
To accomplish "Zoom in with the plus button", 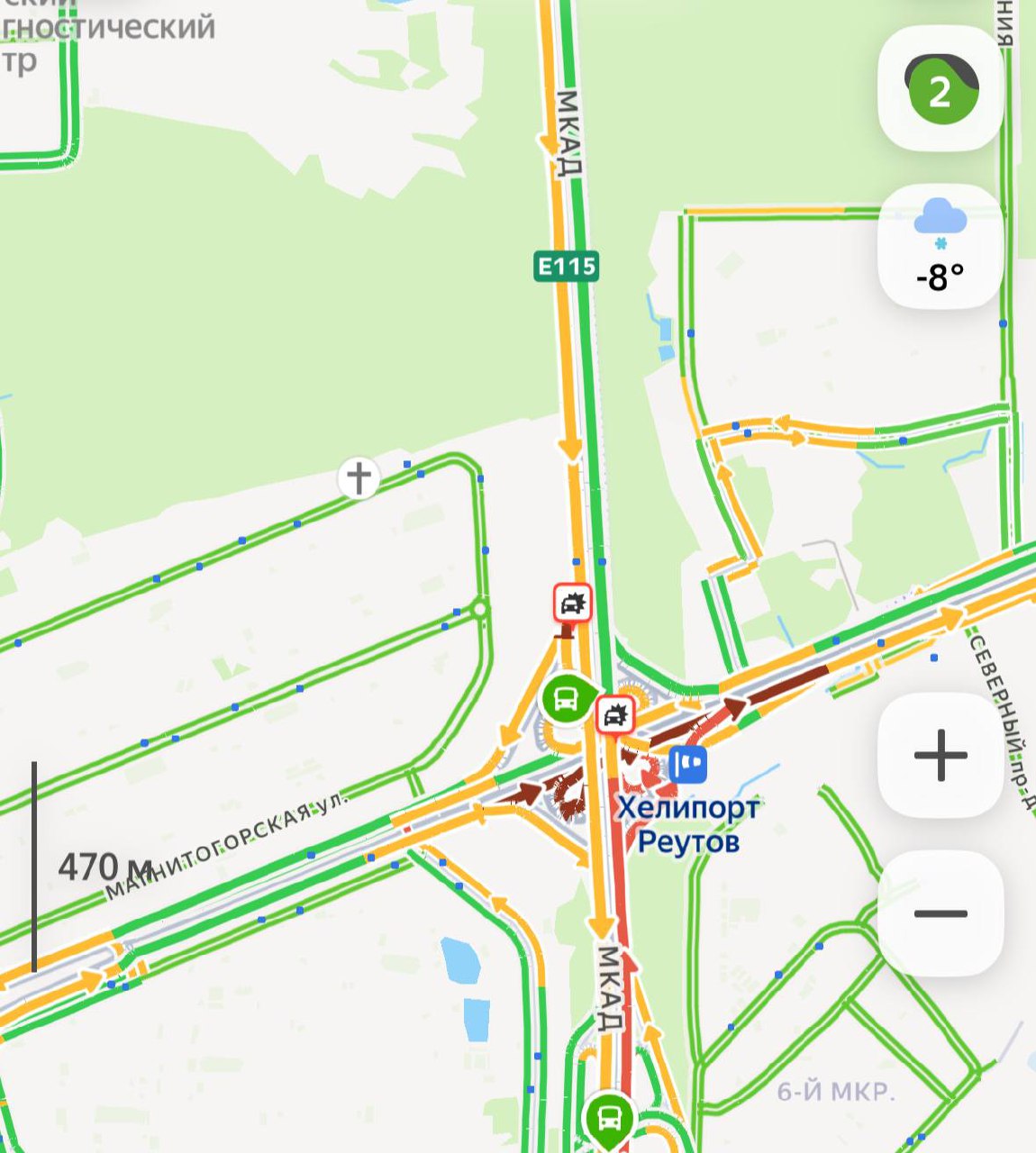I will pyautogui.click(x=940, y=755).
